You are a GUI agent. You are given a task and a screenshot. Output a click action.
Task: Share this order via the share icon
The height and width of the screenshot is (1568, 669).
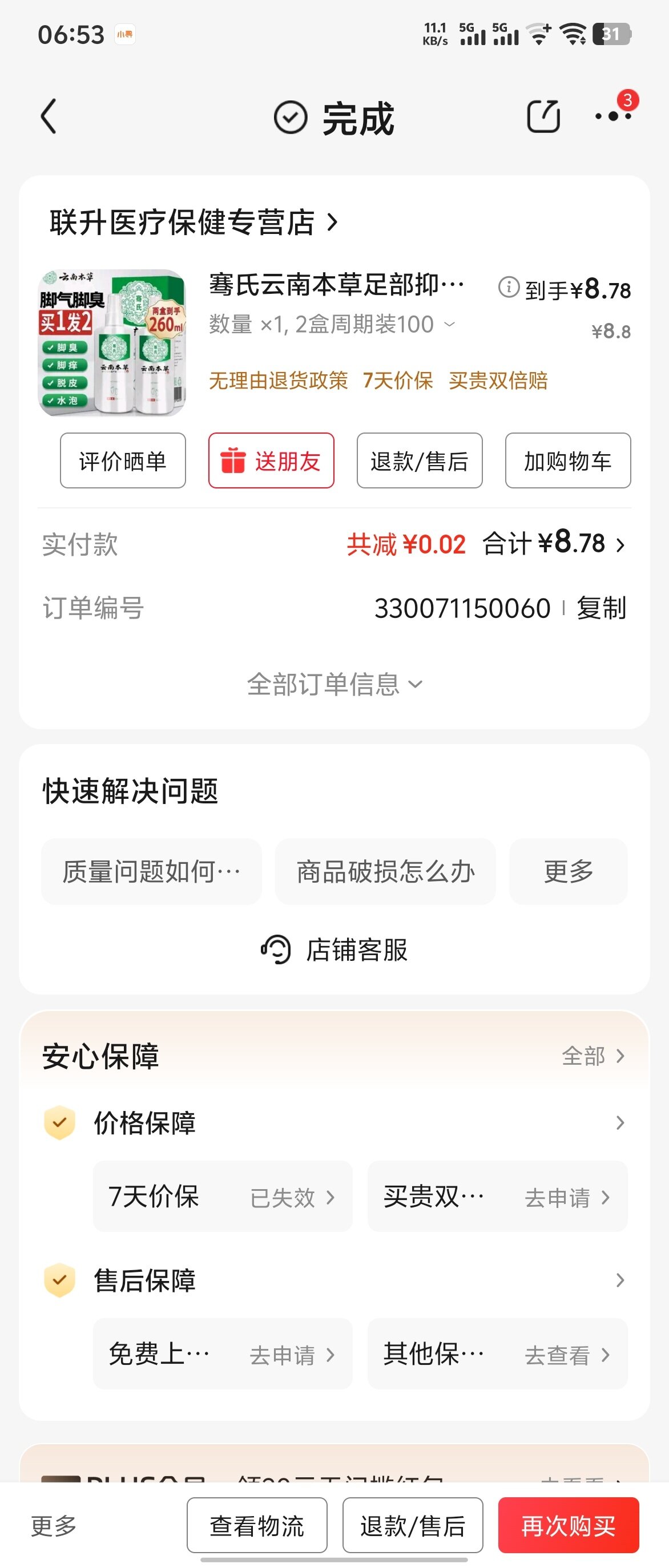(542, 116)
